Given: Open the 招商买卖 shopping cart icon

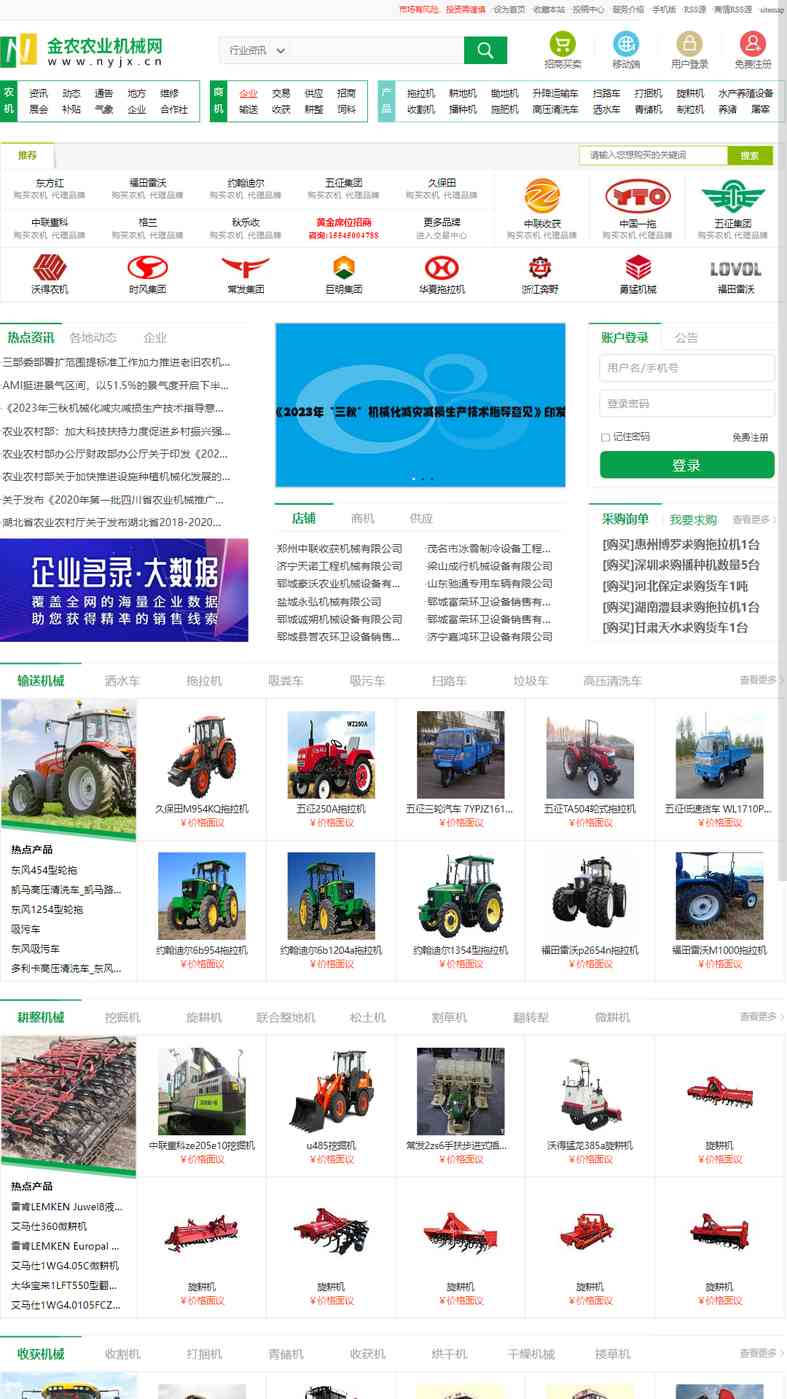Looking at the screenshot, I should 563,44.
